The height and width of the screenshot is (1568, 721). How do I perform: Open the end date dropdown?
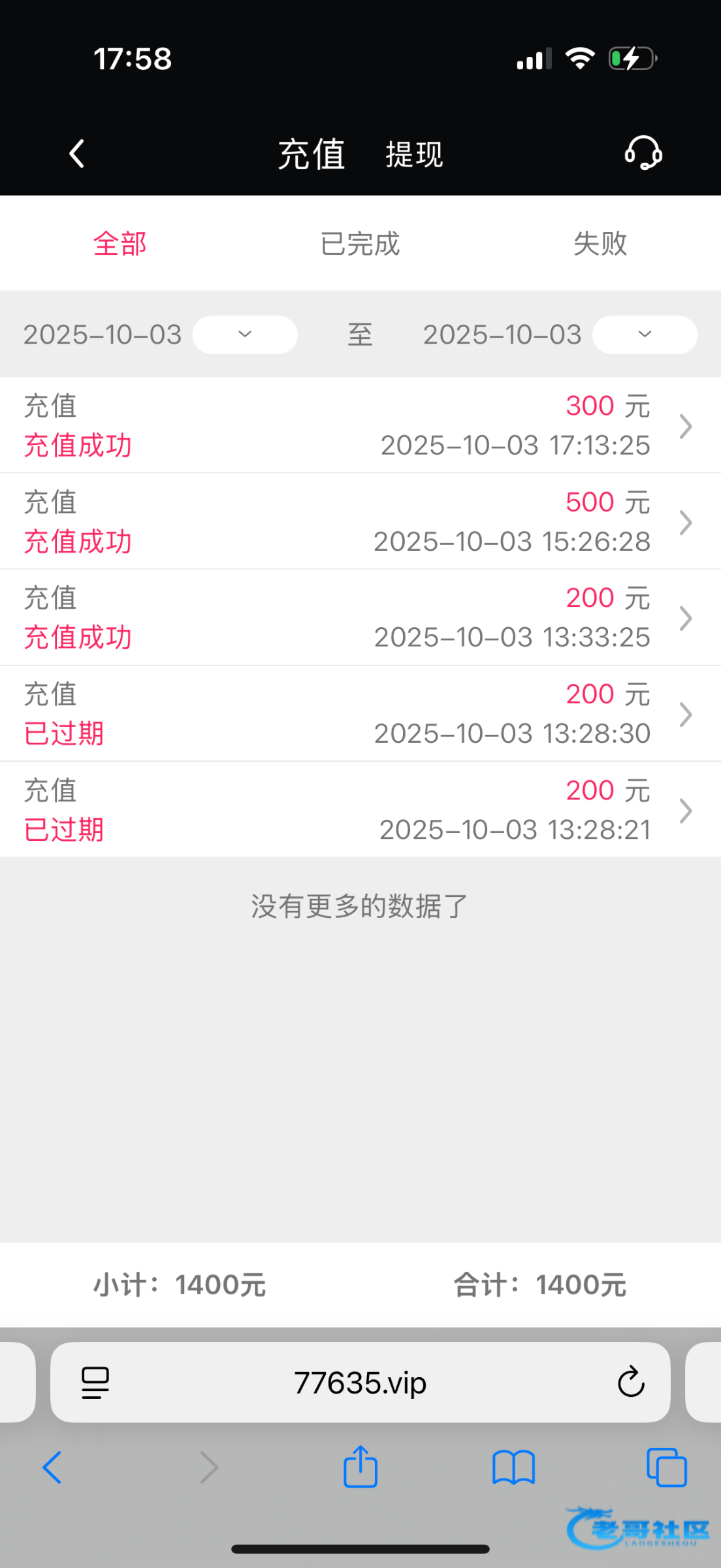point(645,335)
